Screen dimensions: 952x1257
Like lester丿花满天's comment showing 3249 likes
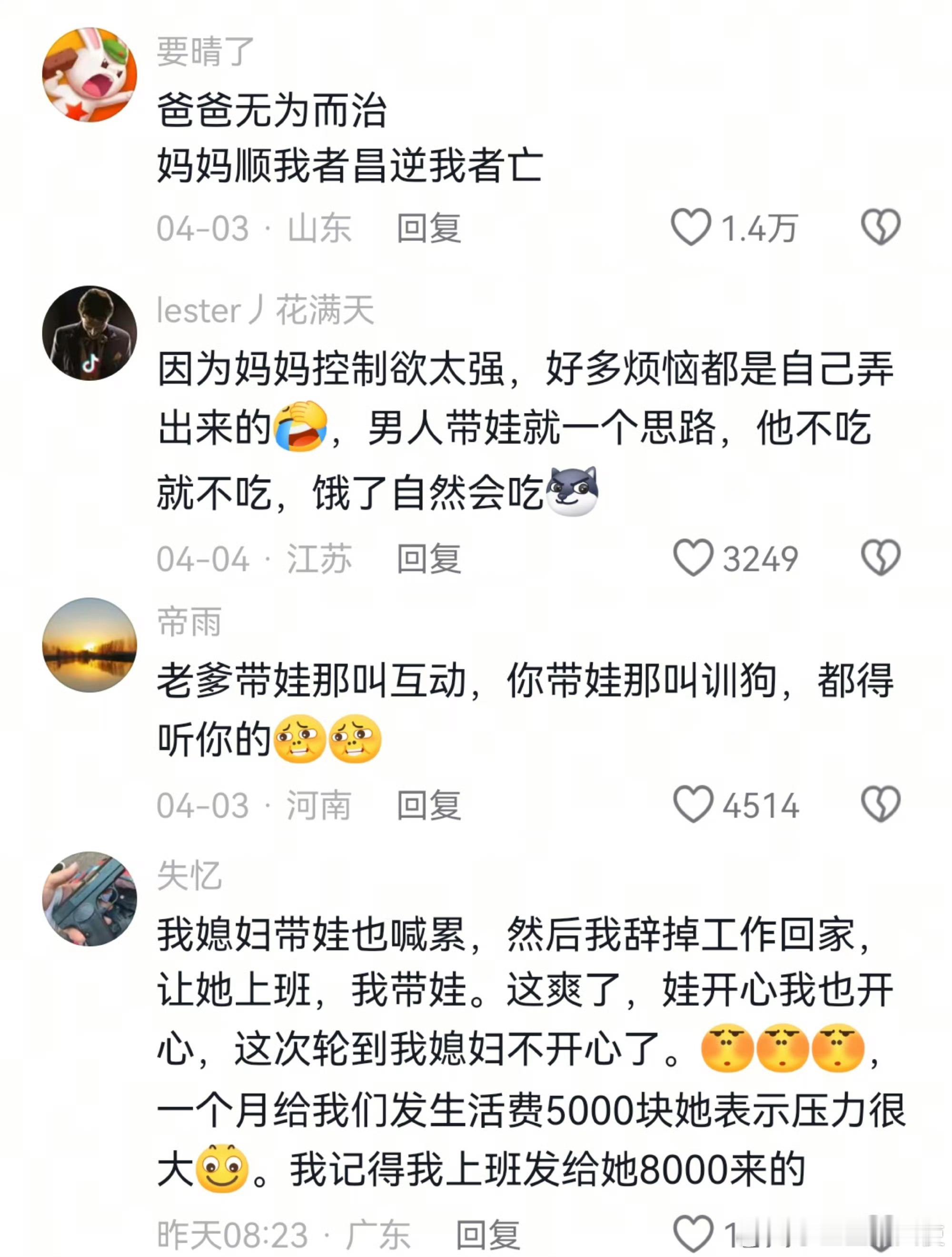(694, 558)
